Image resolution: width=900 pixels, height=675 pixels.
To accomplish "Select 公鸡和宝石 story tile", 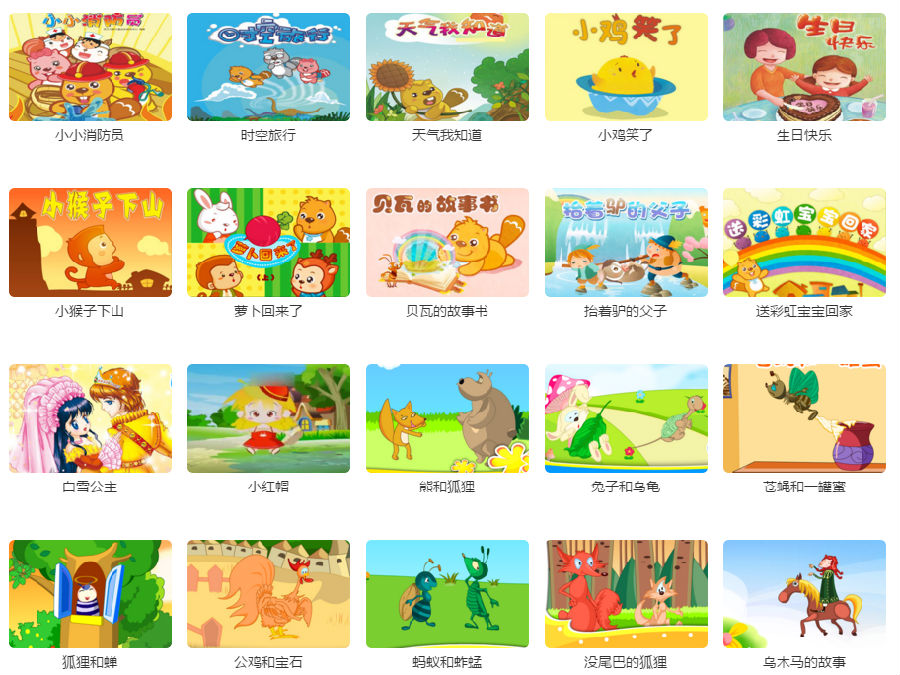I will pyautogui.click(x=268, y=594).
